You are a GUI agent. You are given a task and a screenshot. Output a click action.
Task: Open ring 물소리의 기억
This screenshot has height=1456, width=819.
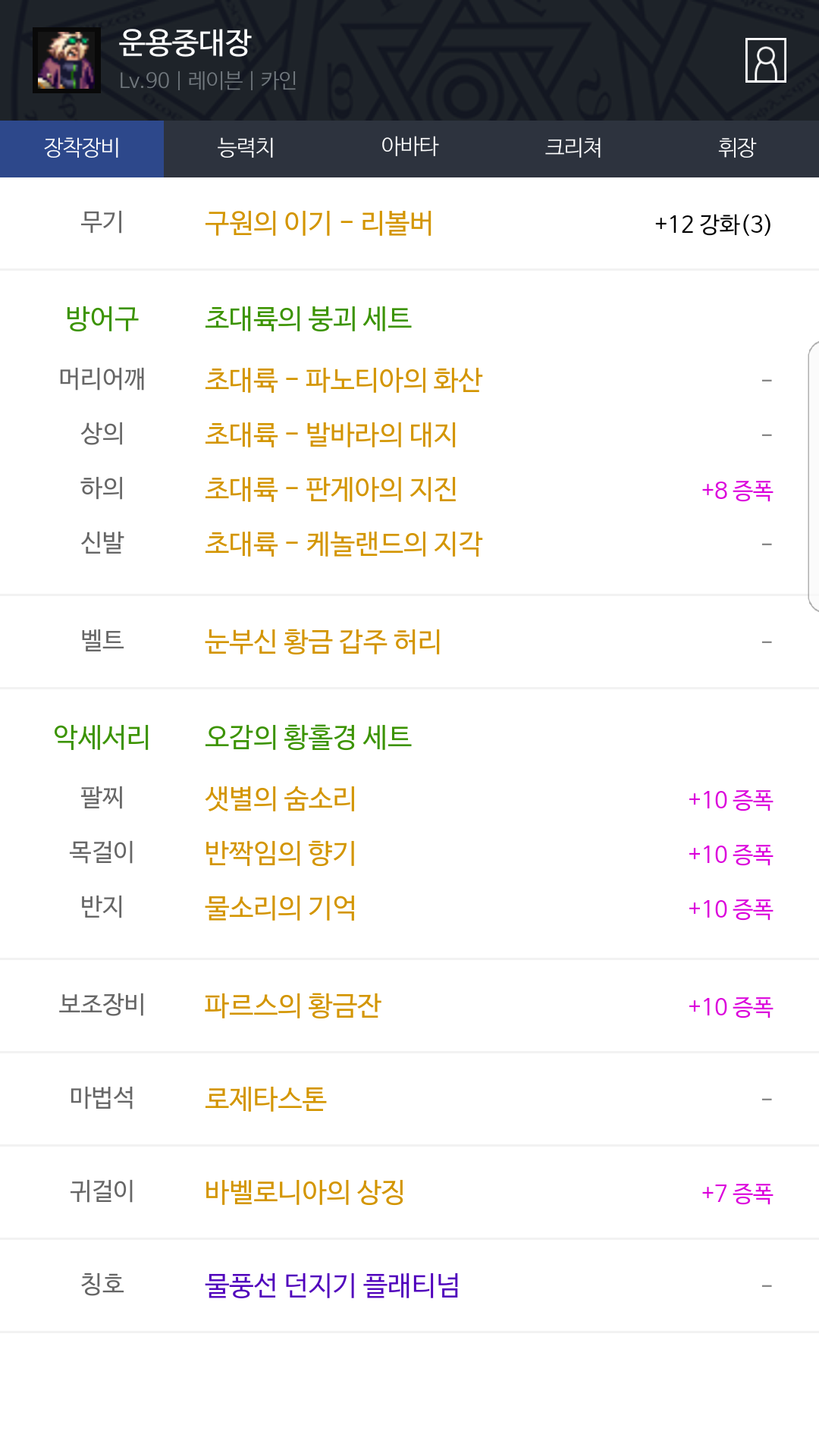[x=281, y=908]
